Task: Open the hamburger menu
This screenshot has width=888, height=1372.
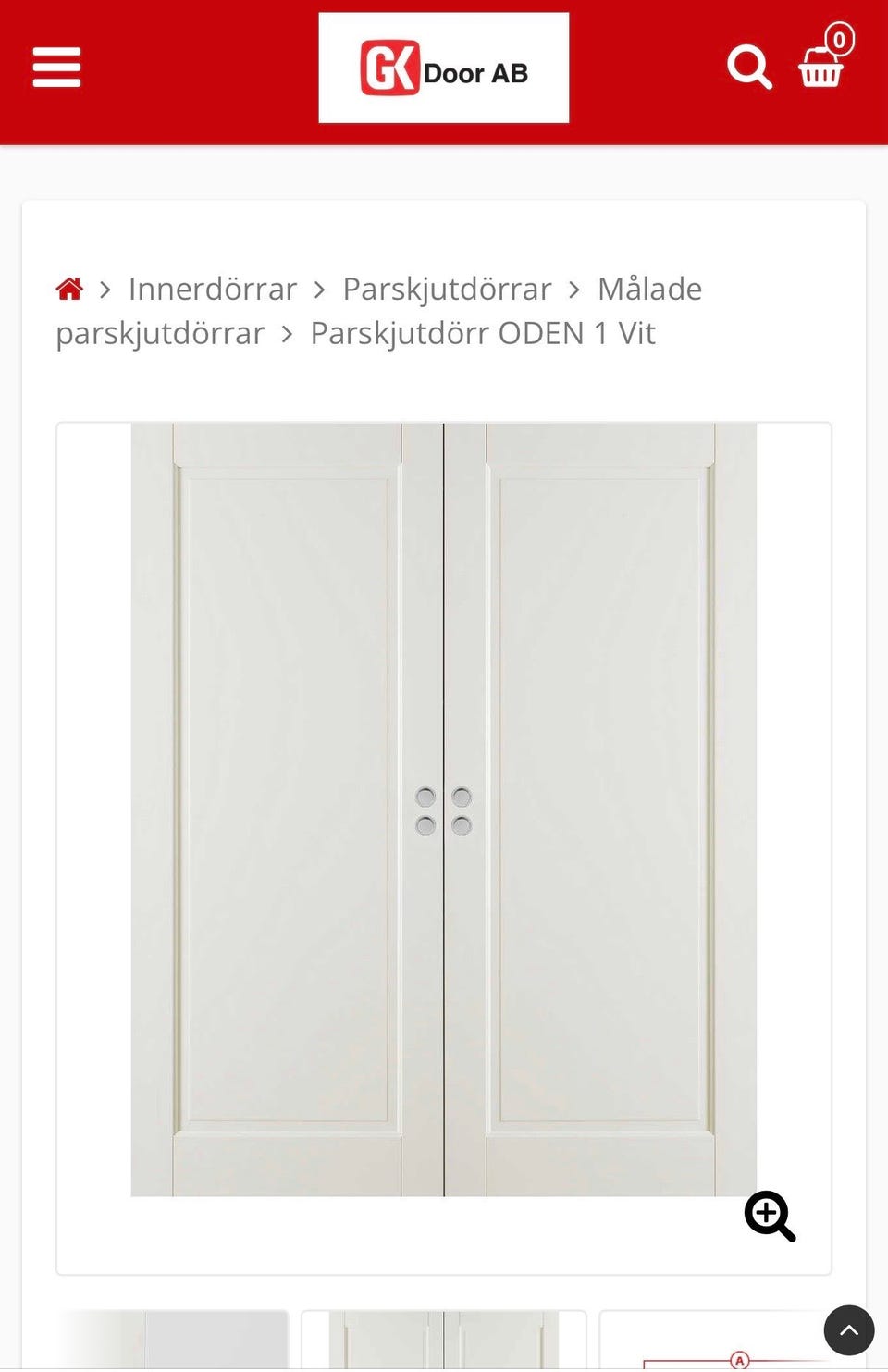Action: [x=56, y=68]
